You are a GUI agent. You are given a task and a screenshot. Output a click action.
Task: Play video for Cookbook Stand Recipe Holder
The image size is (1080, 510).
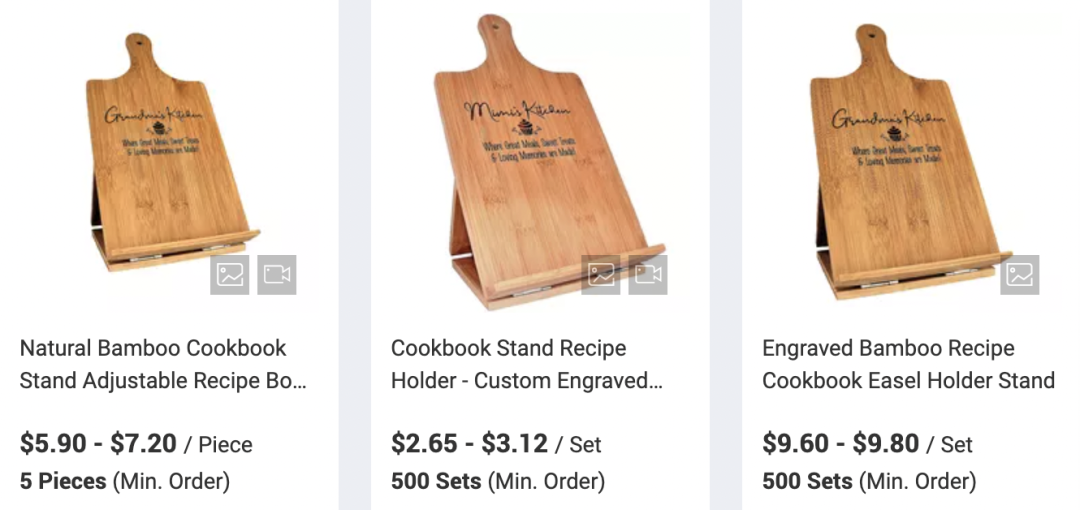(648, 275)
